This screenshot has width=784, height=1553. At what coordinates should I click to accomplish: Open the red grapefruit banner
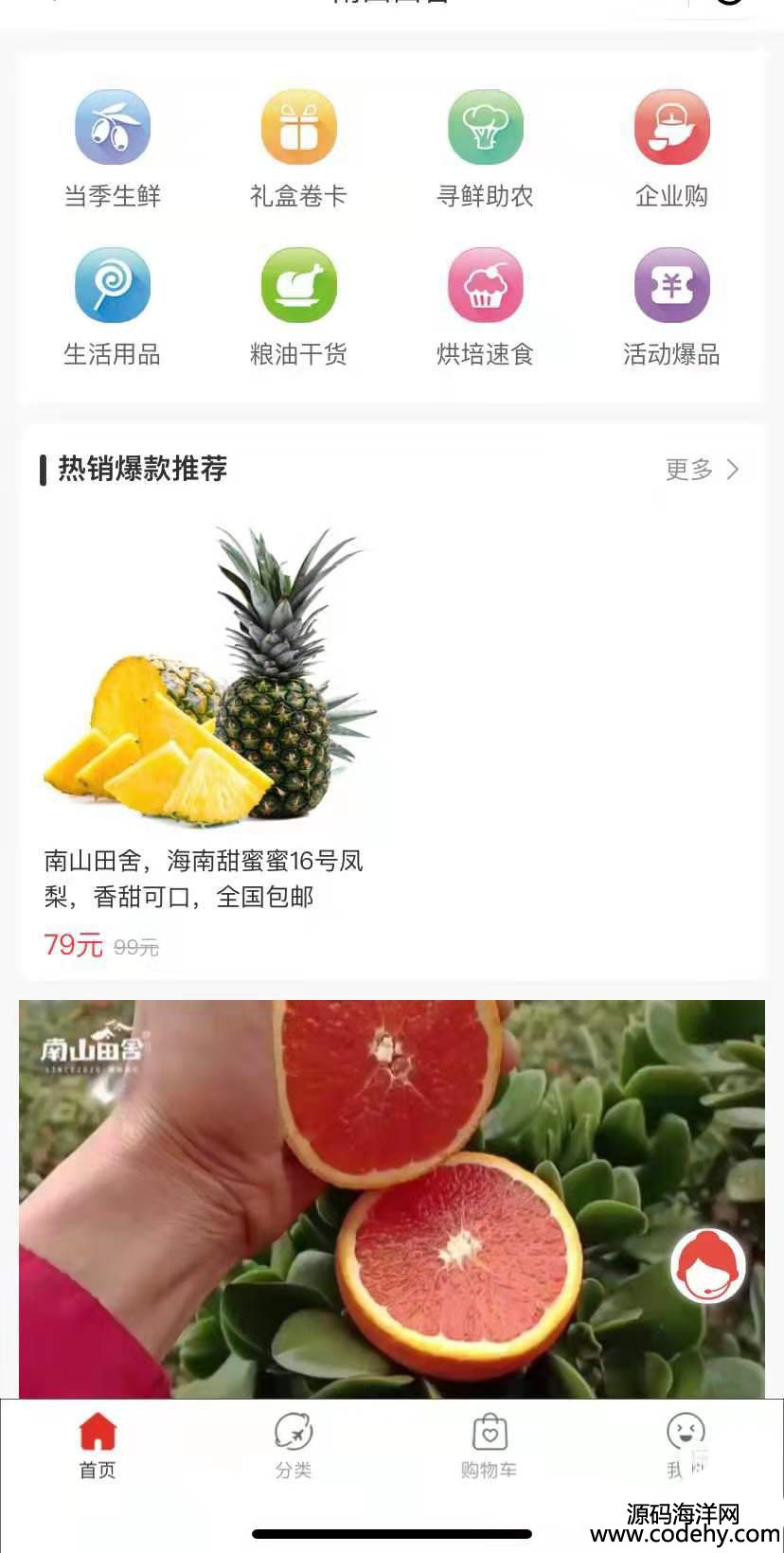pyautogui.click(x=392, y=1199)
